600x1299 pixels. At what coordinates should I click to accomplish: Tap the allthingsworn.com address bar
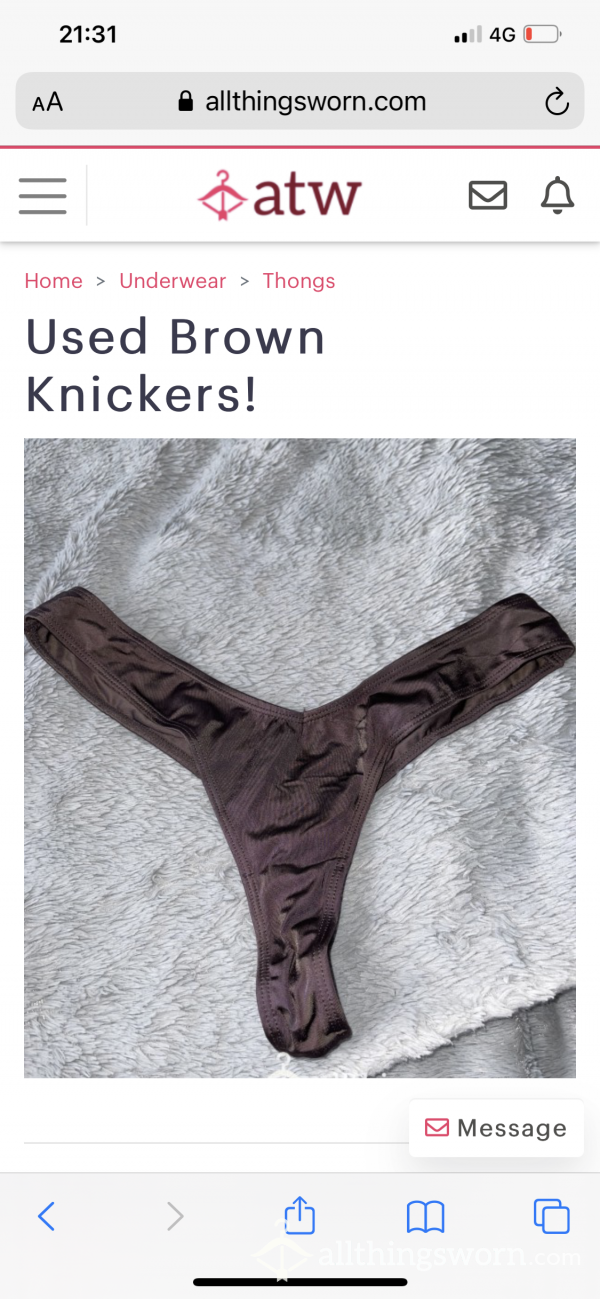pos(300,101)
